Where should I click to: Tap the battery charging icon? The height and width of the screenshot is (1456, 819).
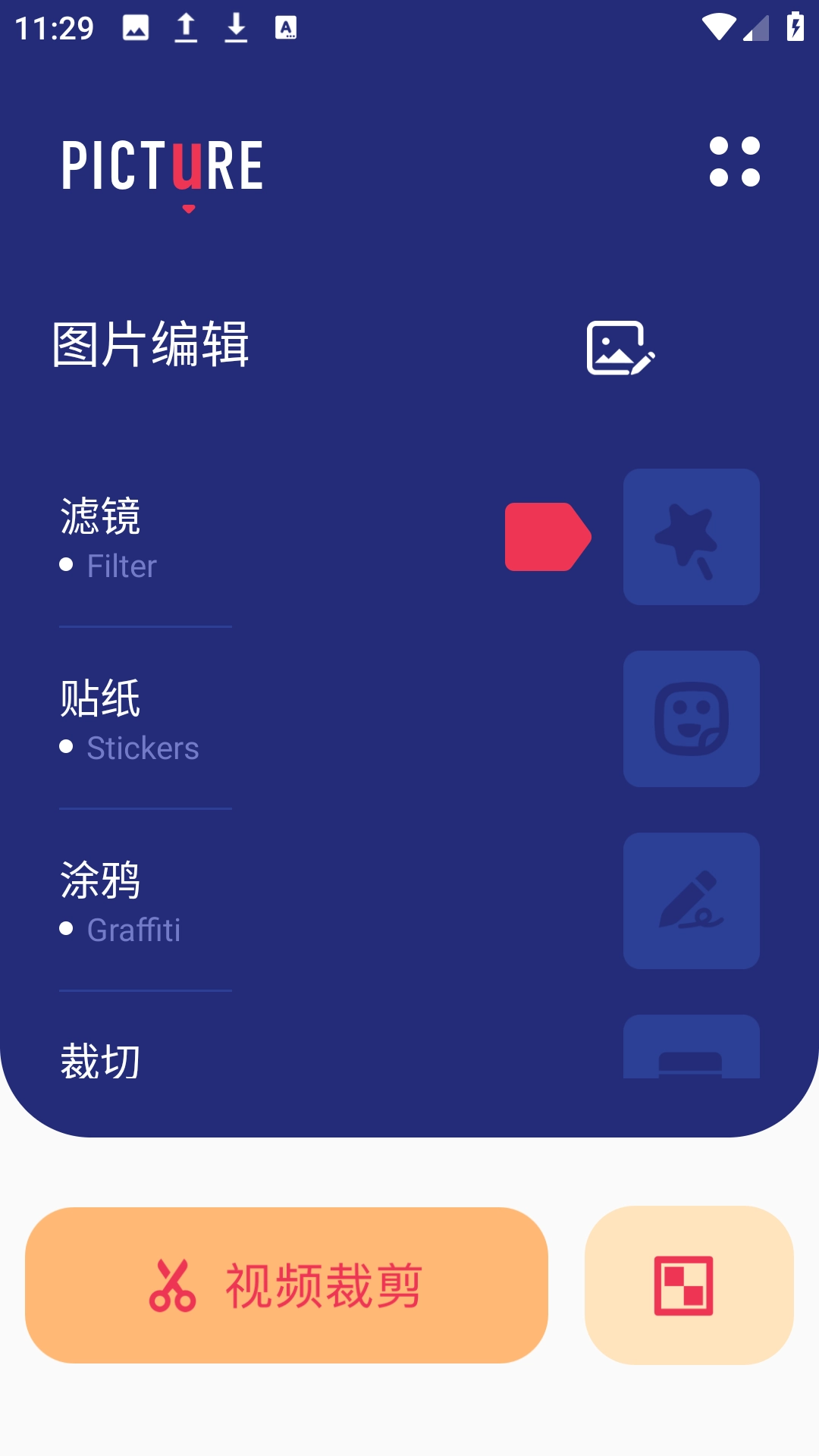[795, 25]
